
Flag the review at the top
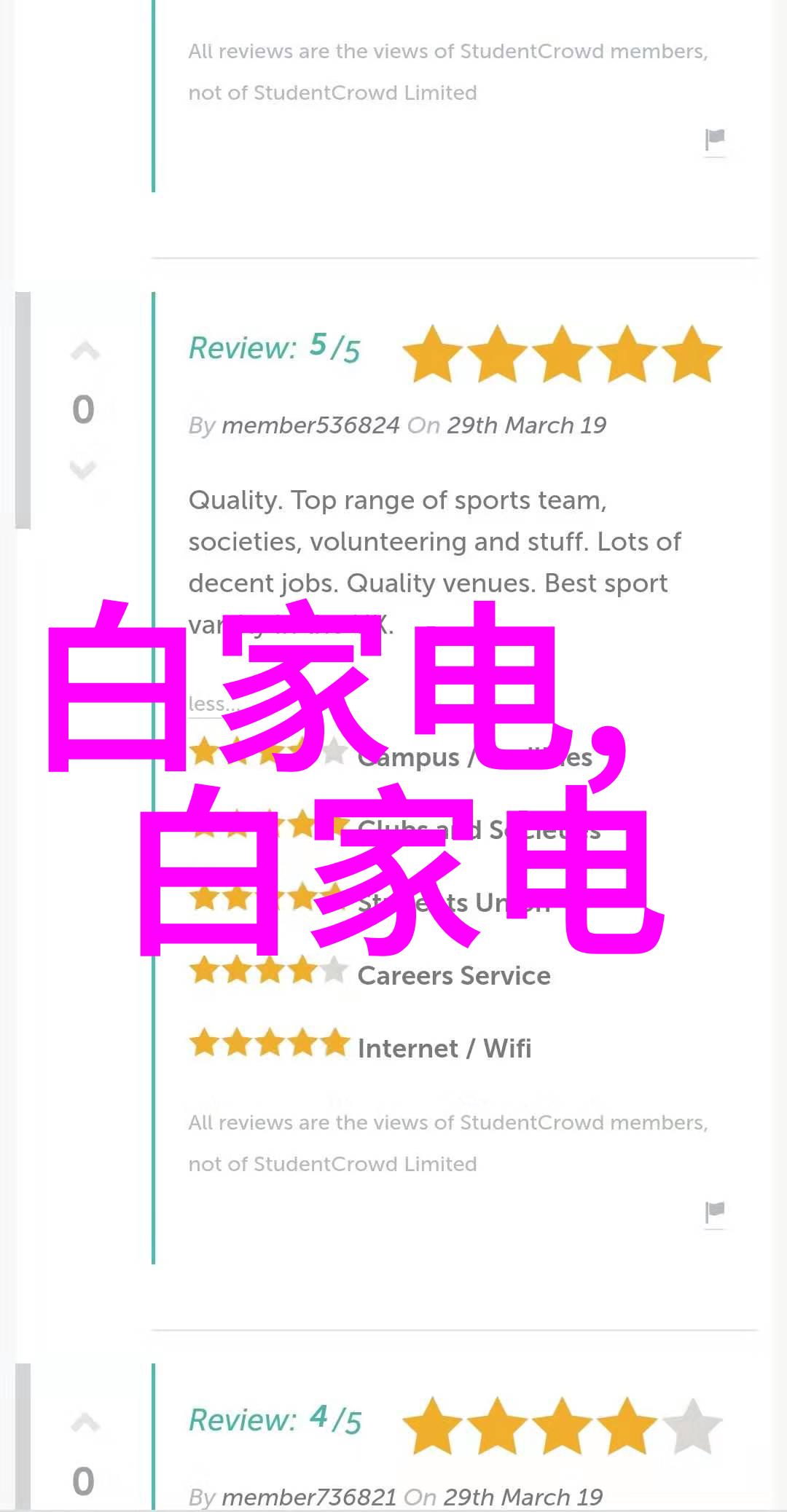[x=715, y=139]
